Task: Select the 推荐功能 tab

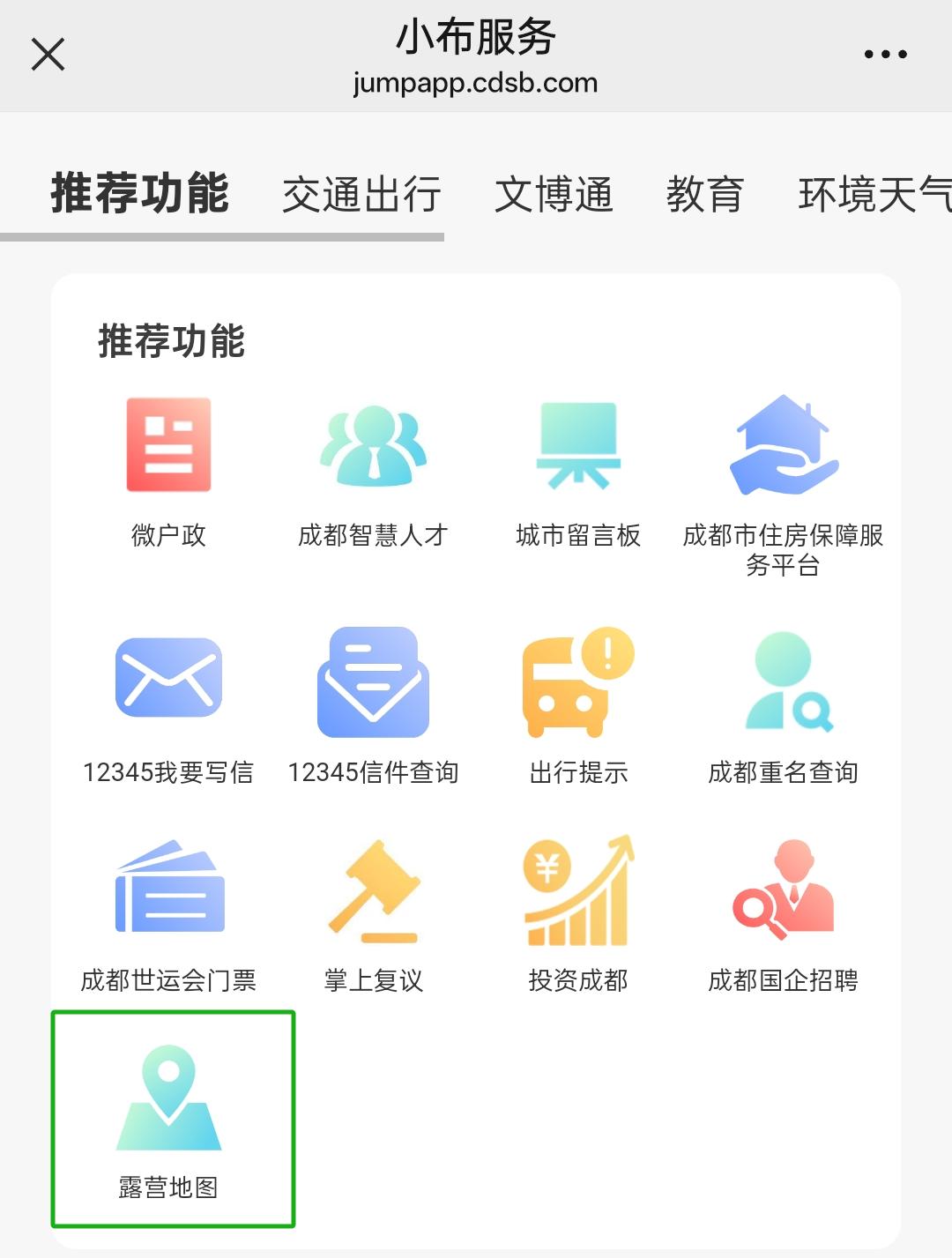Action: click(140, 195)
